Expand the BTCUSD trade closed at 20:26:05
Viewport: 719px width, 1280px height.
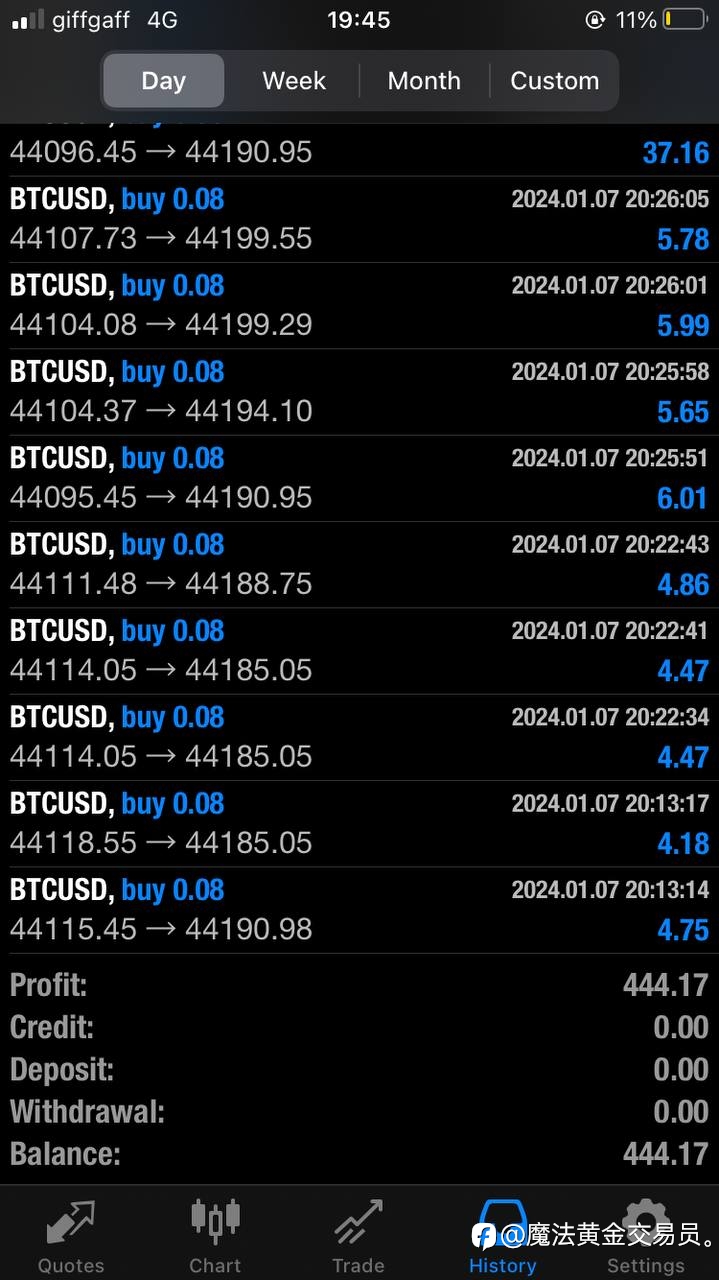pos(359,220)
